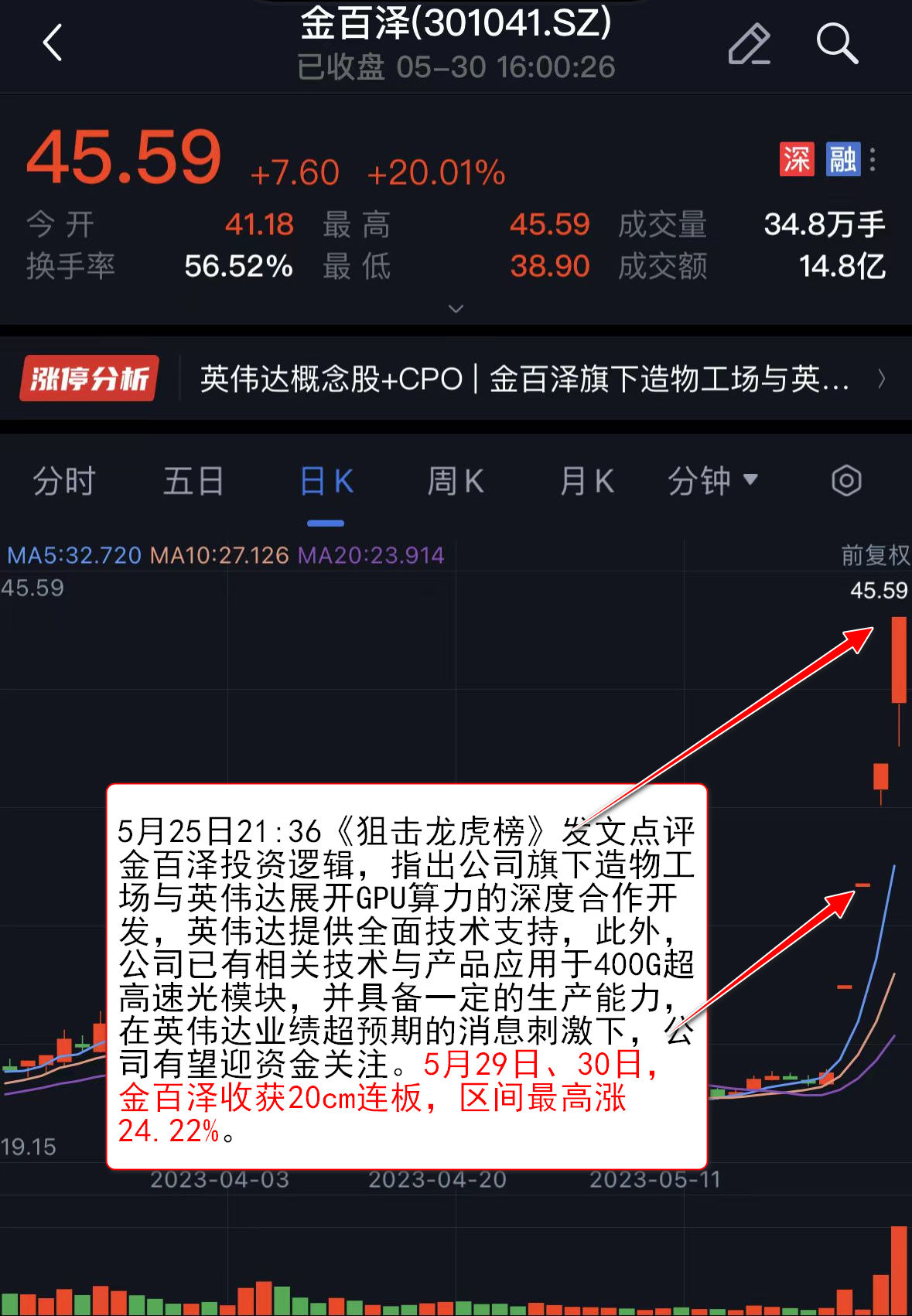The height and width of the screenshot is (1316, 912).
Task: Expand more quote details chevron
Action: (x=456, y=309)
